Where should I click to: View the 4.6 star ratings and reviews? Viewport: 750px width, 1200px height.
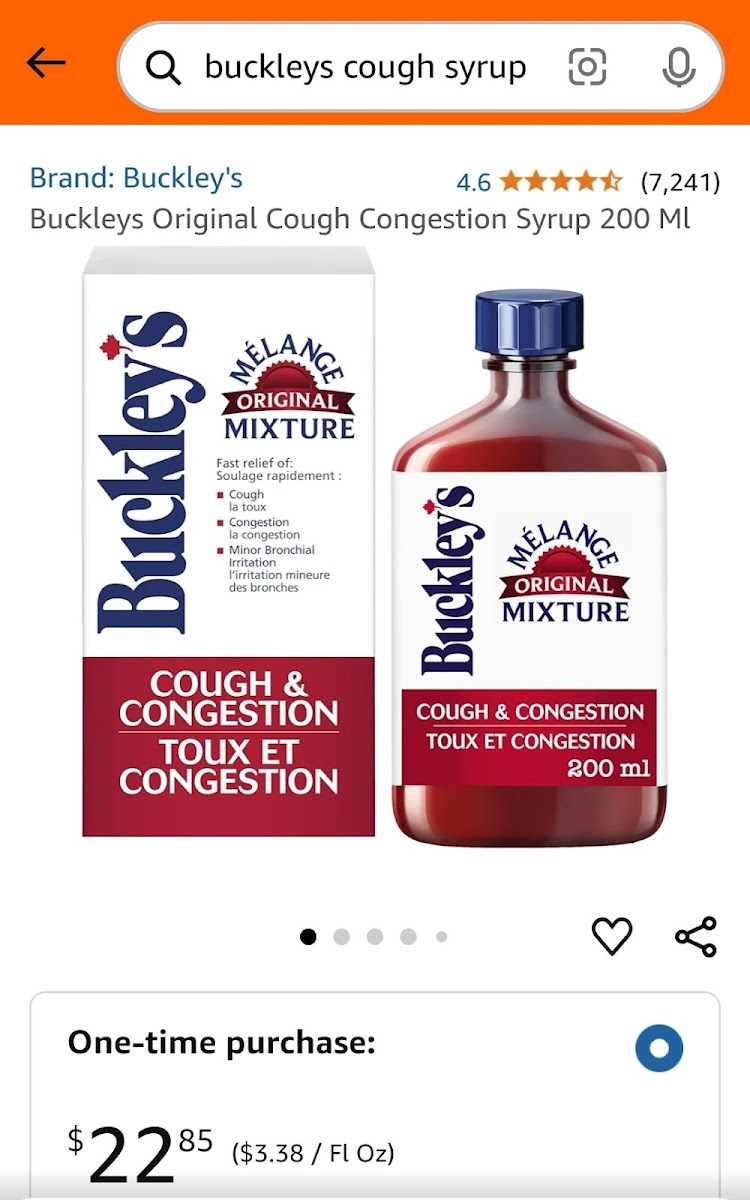coord(587,182)
